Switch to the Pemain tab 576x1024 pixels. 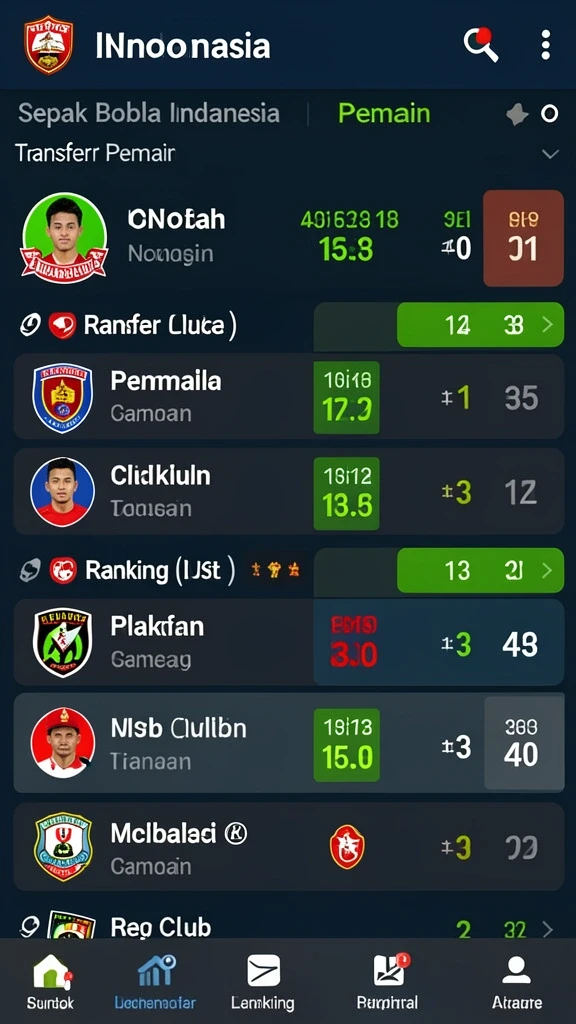point(384,114)
